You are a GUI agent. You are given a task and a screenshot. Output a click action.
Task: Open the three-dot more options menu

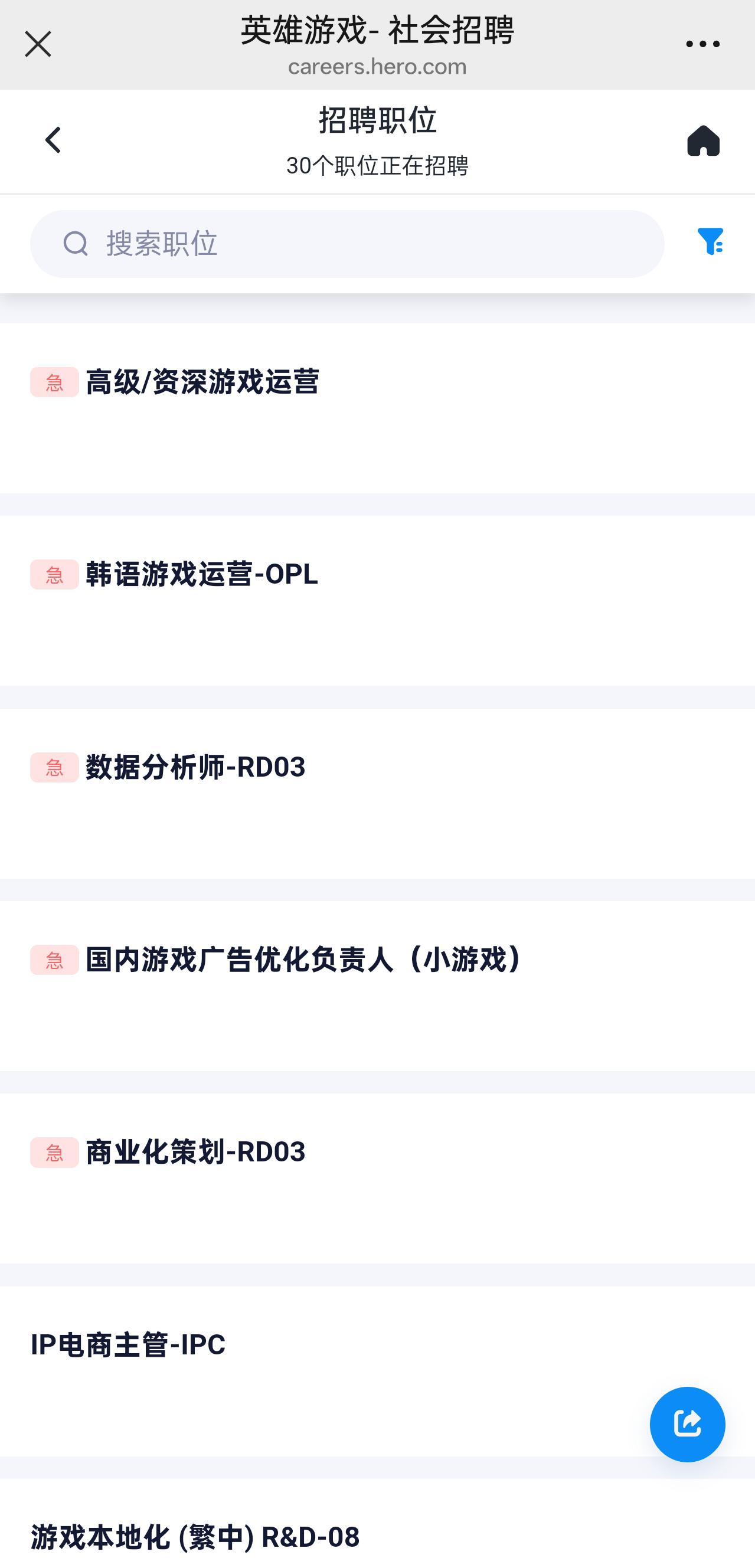click(702, 44)
